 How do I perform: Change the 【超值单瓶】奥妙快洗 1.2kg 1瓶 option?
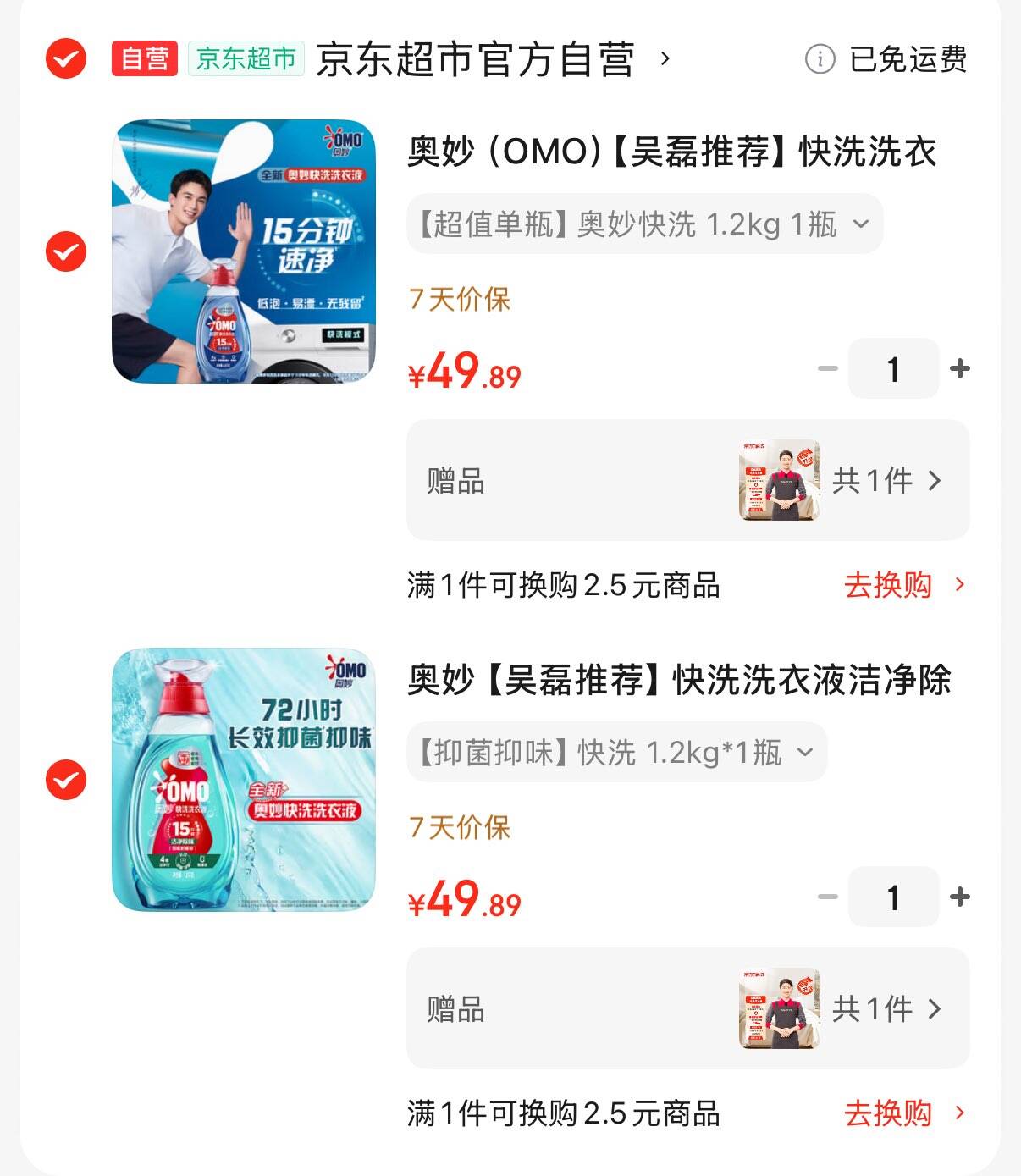click(x=644, y=224)
